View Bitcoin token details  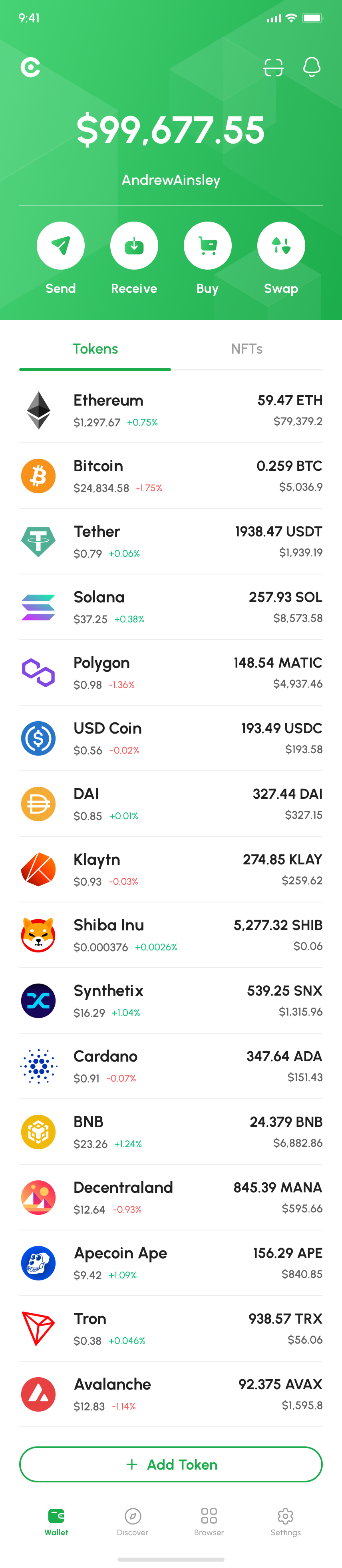pyautogui.click(x=171, y=476)
